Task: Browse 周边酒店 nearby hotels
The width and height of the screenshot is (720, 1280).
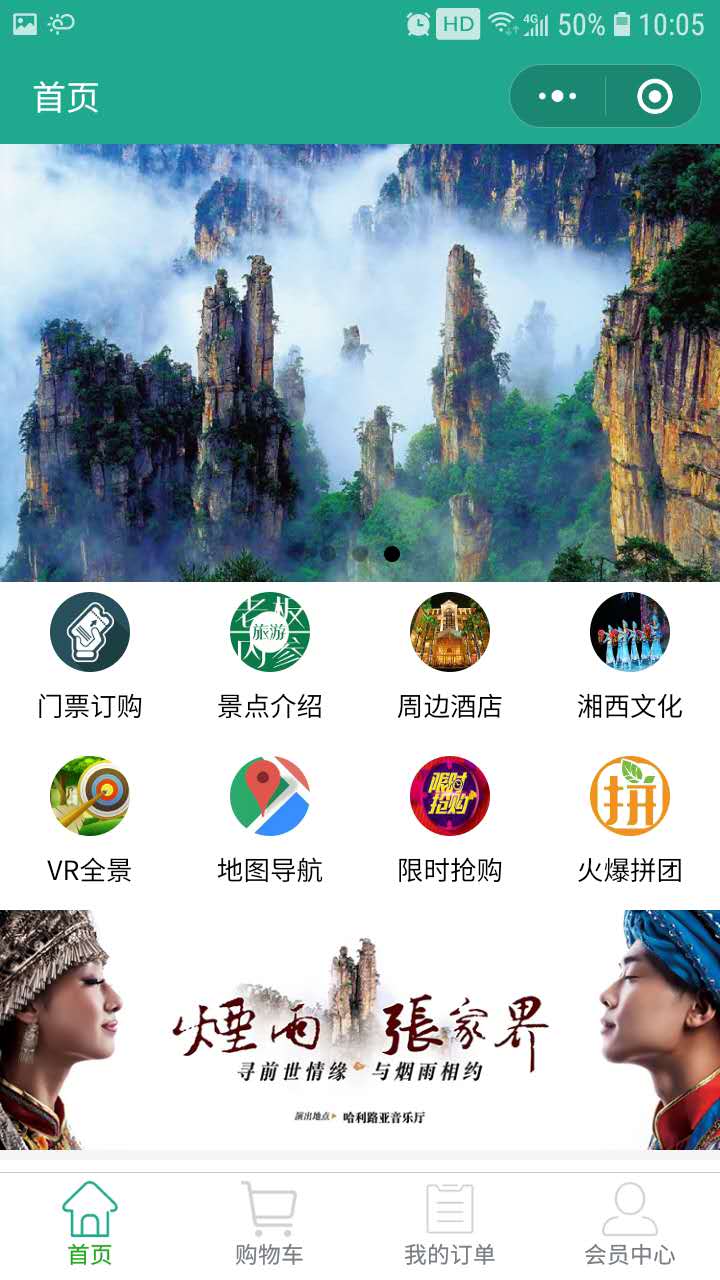Action: click(x=450, y=657)
